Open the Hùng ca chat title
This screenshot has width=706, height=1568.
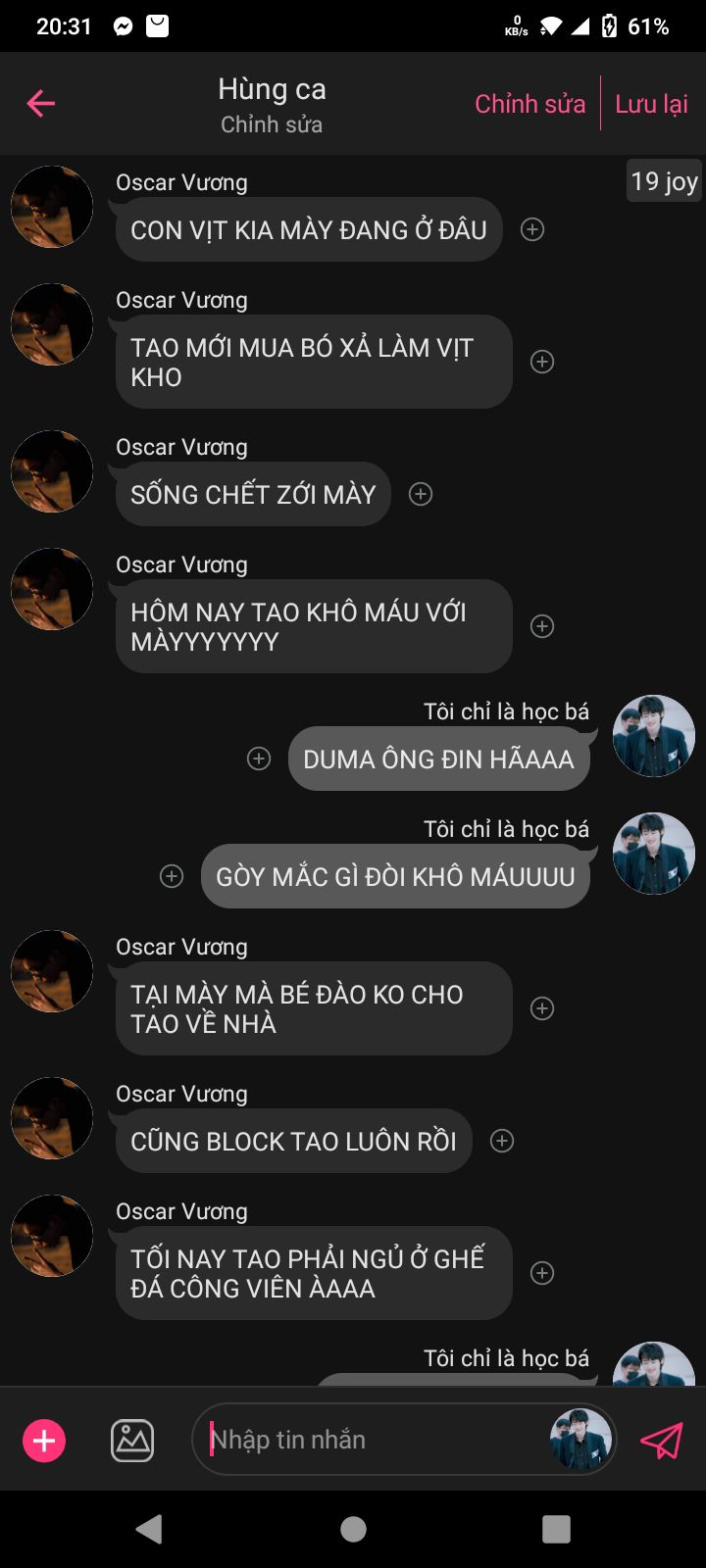click(272, 89)
